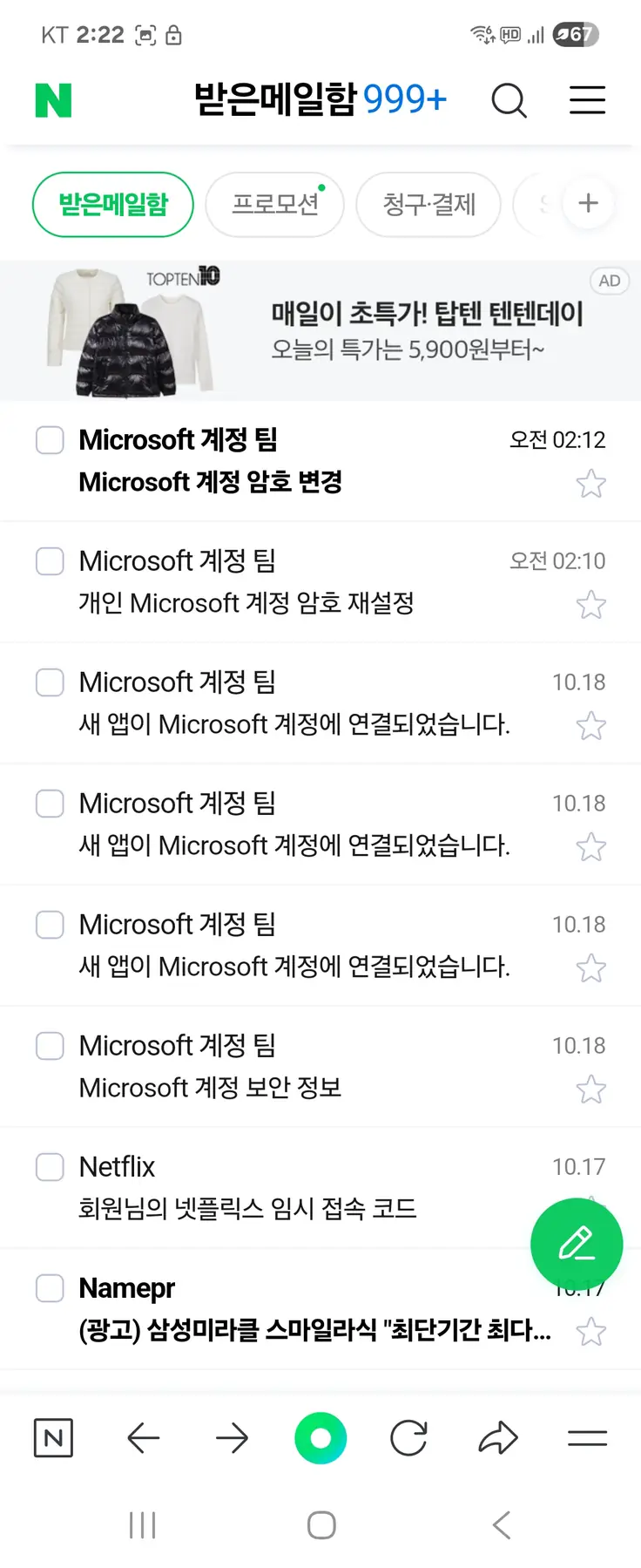Image resolution: width=641 pixels, height=1568 pixels.
Task: Star the Microsoft 계정 보안 정보 email
Action: (590, 1089)
